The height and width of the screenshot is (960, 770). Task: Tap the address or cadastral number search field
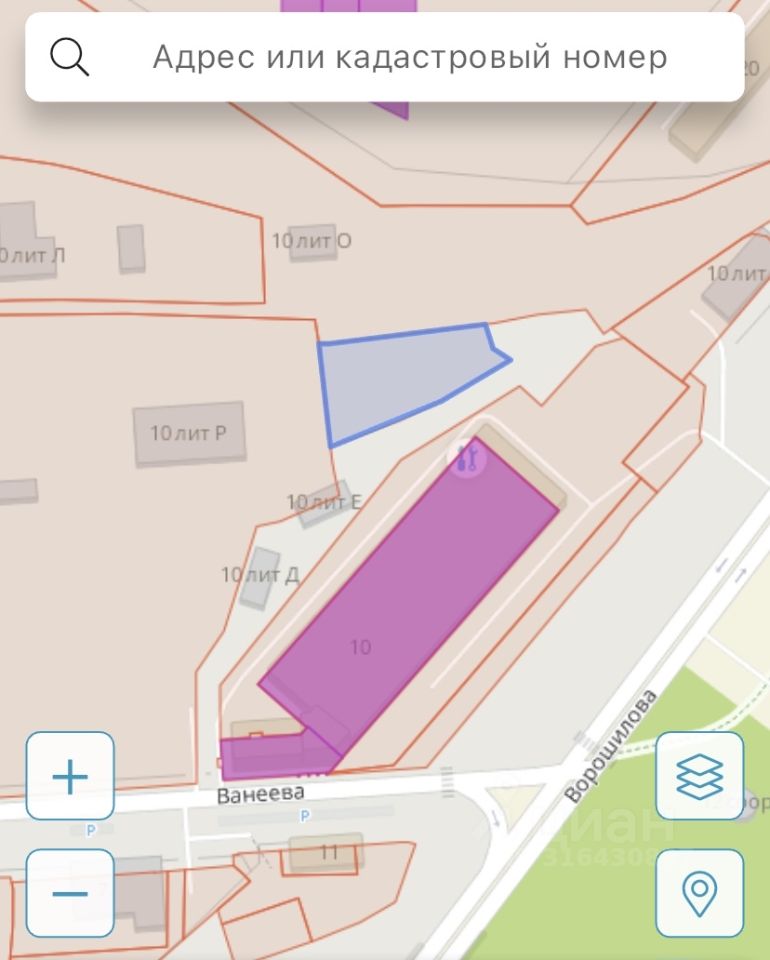pos(408,57)
